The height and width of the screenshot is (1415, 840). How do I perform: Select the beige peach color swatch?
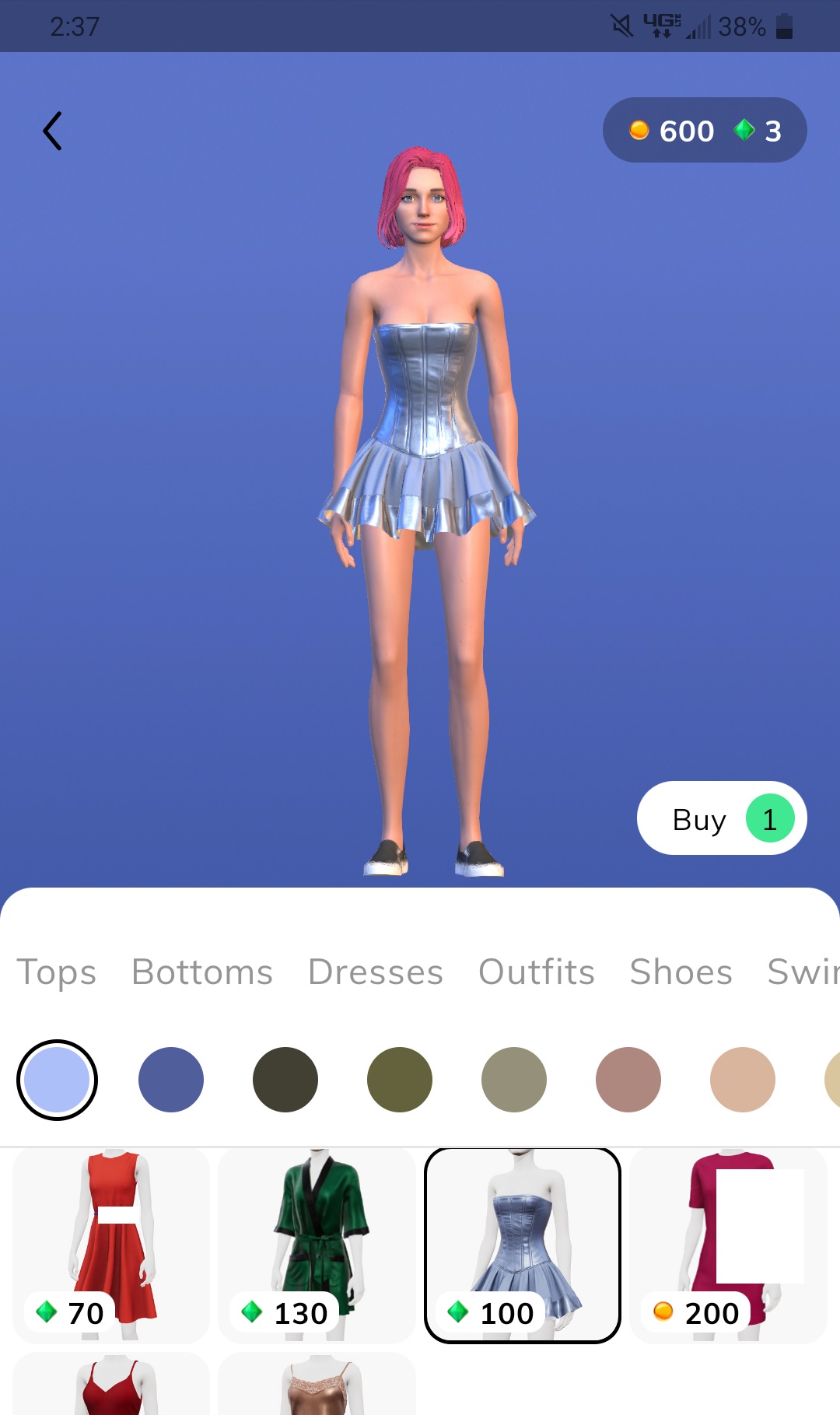[743, 1080]
